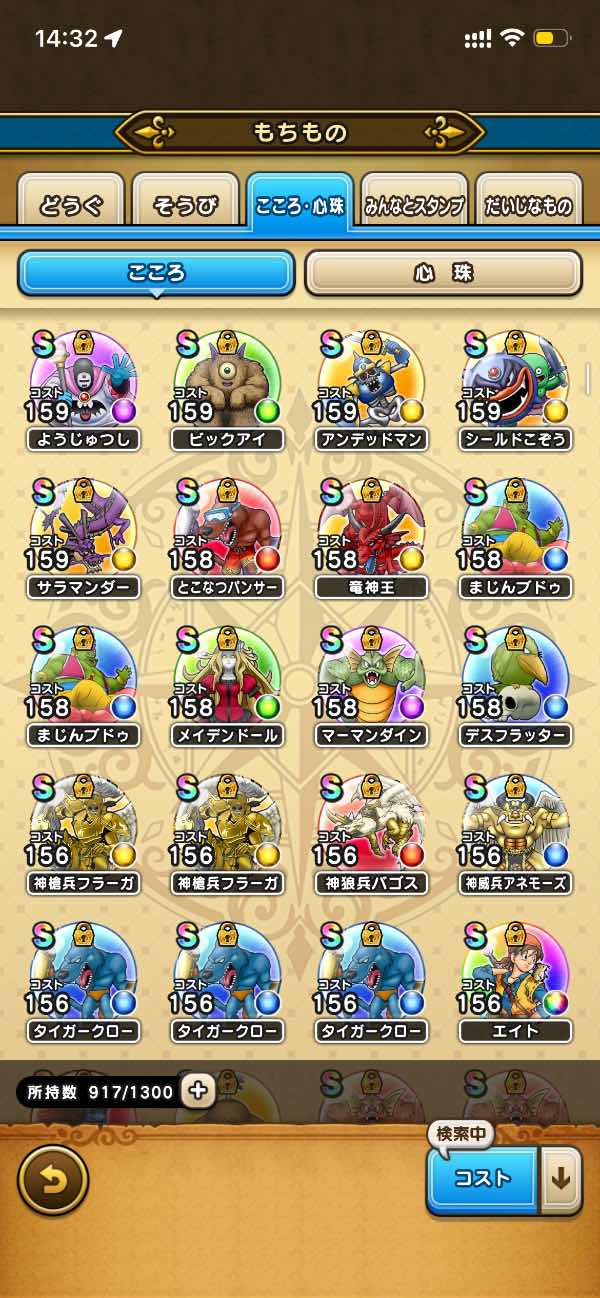
Task: Open the マーマンダイン heart
Action: 371,680
